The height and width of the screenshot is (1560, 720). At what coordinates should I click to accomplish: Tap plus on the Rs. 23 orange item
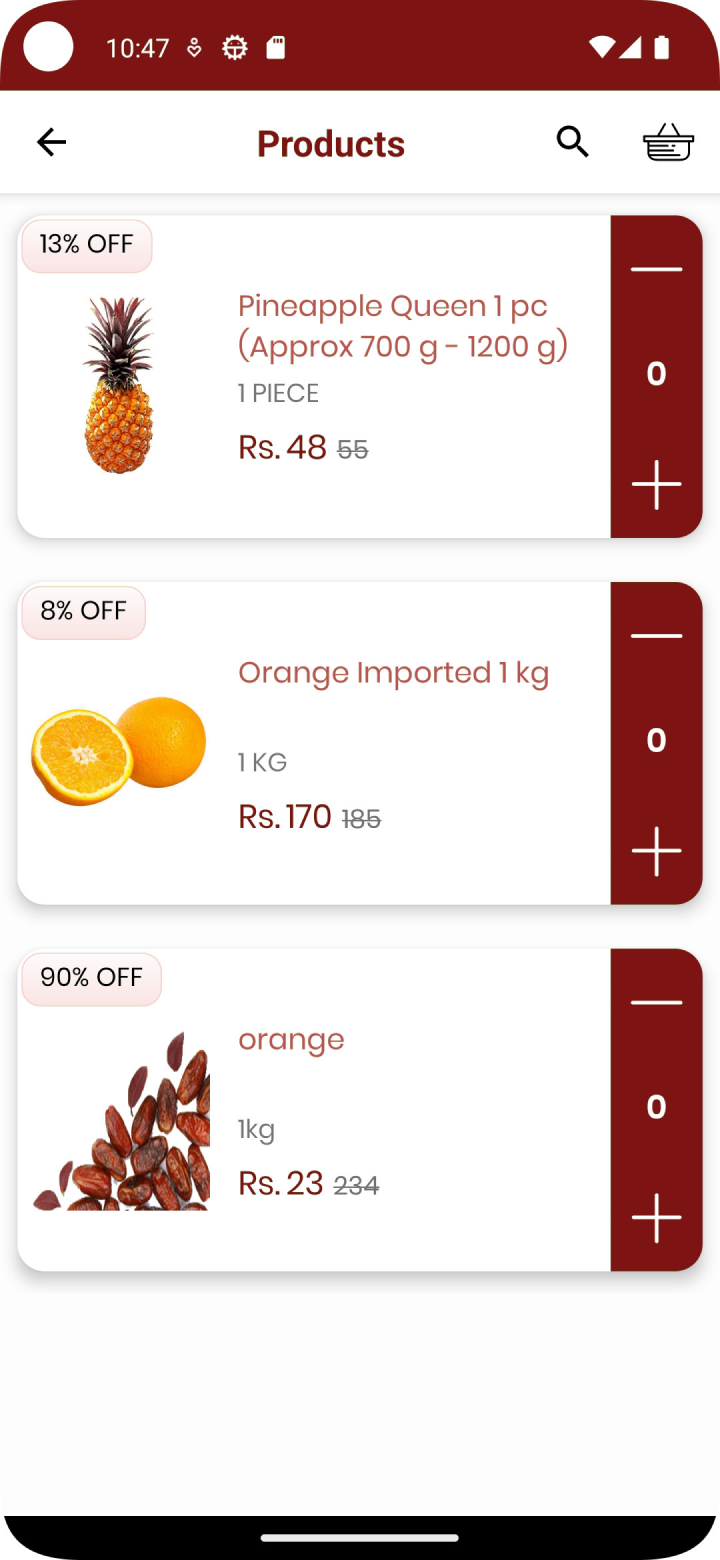tap(656, 1218)
